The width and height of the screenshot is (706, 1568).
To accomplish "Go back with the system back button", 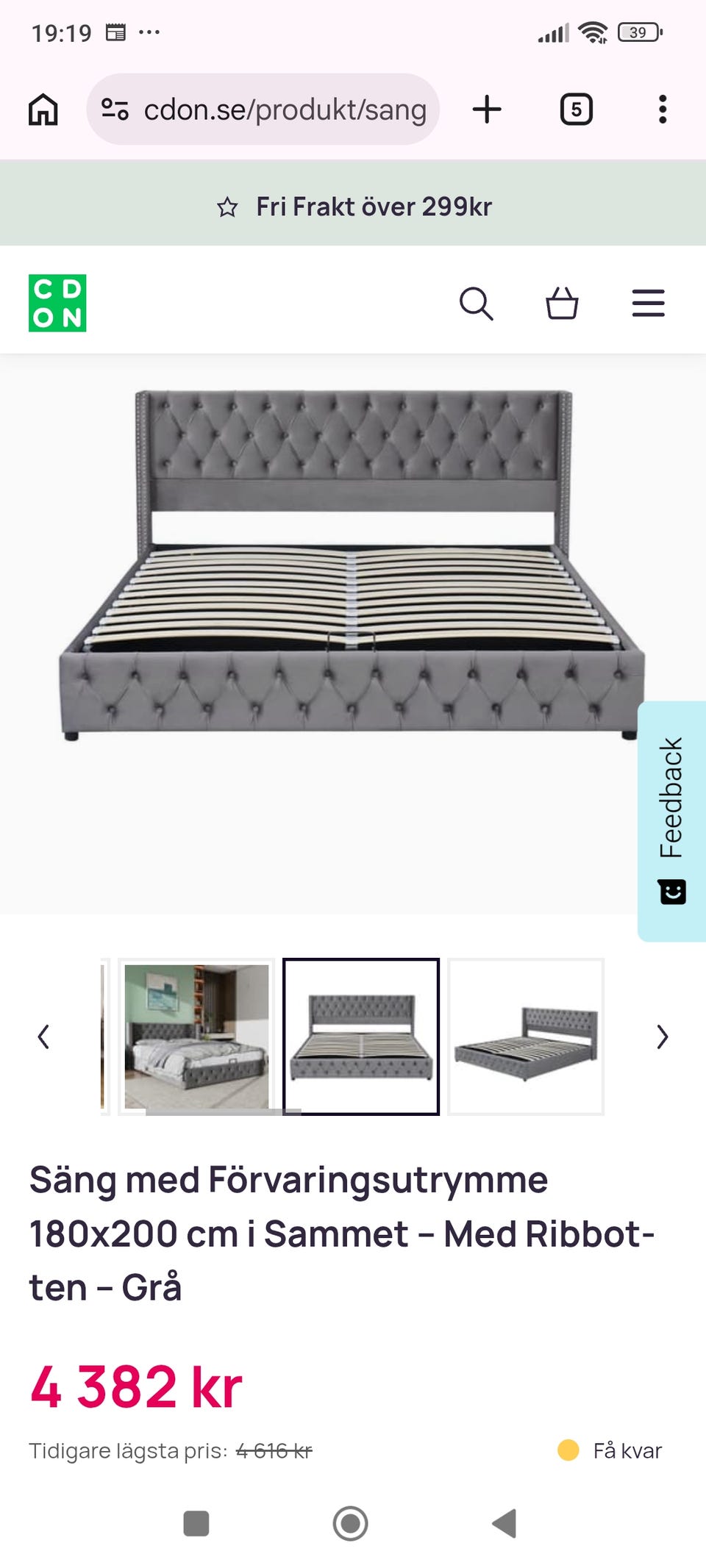I will tap(504, 1523).
